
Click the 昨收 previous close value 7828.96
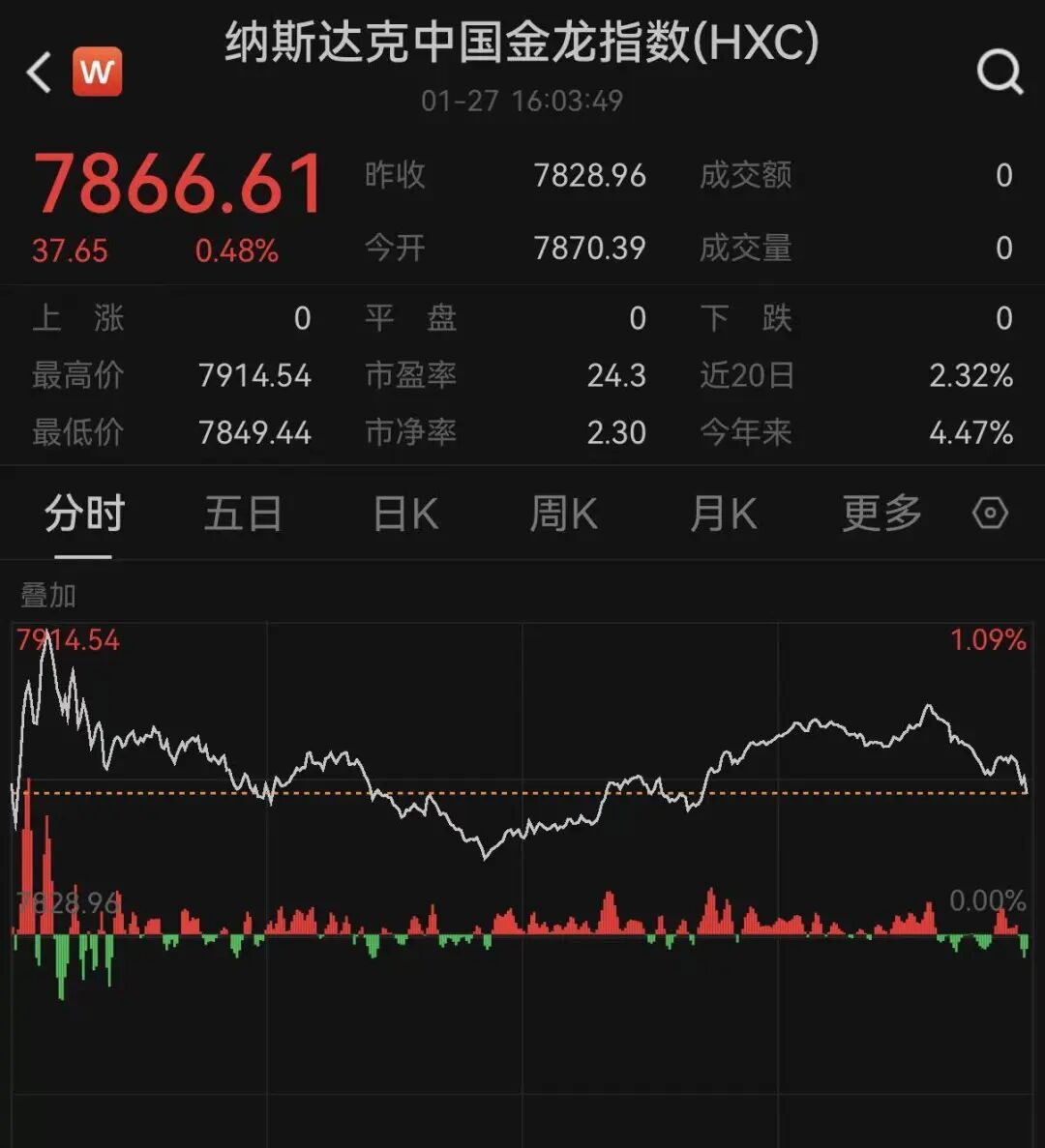(589, 176)
